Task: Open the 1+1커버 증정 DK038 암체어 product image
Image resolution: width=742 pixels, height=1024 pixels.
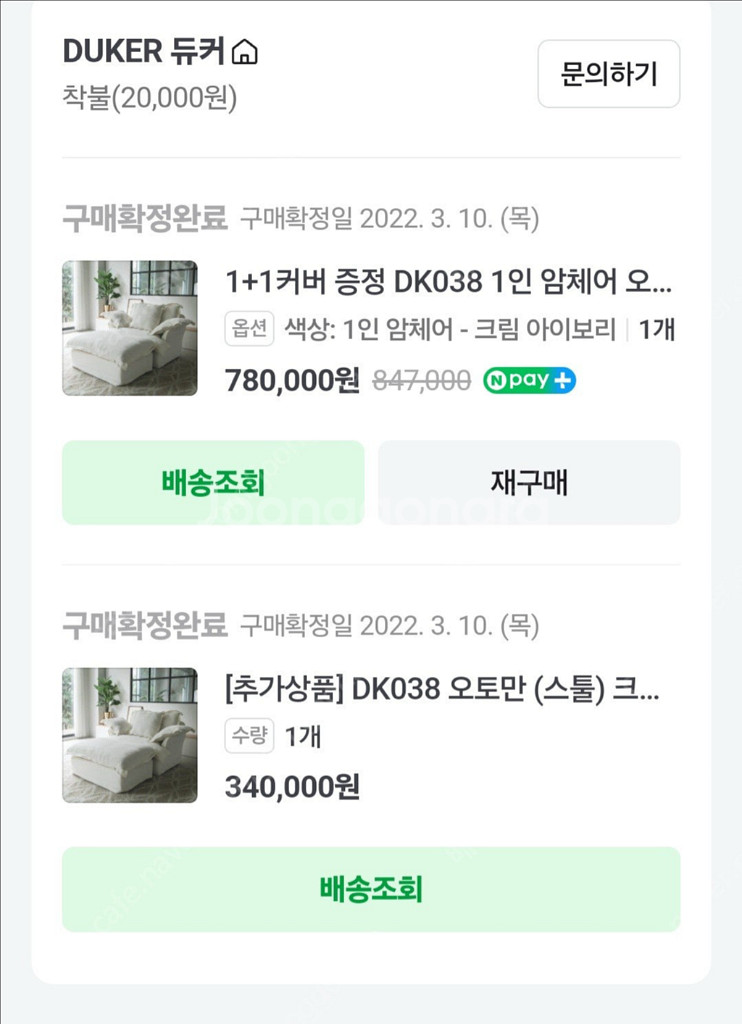Action: (x=130, y=328)
